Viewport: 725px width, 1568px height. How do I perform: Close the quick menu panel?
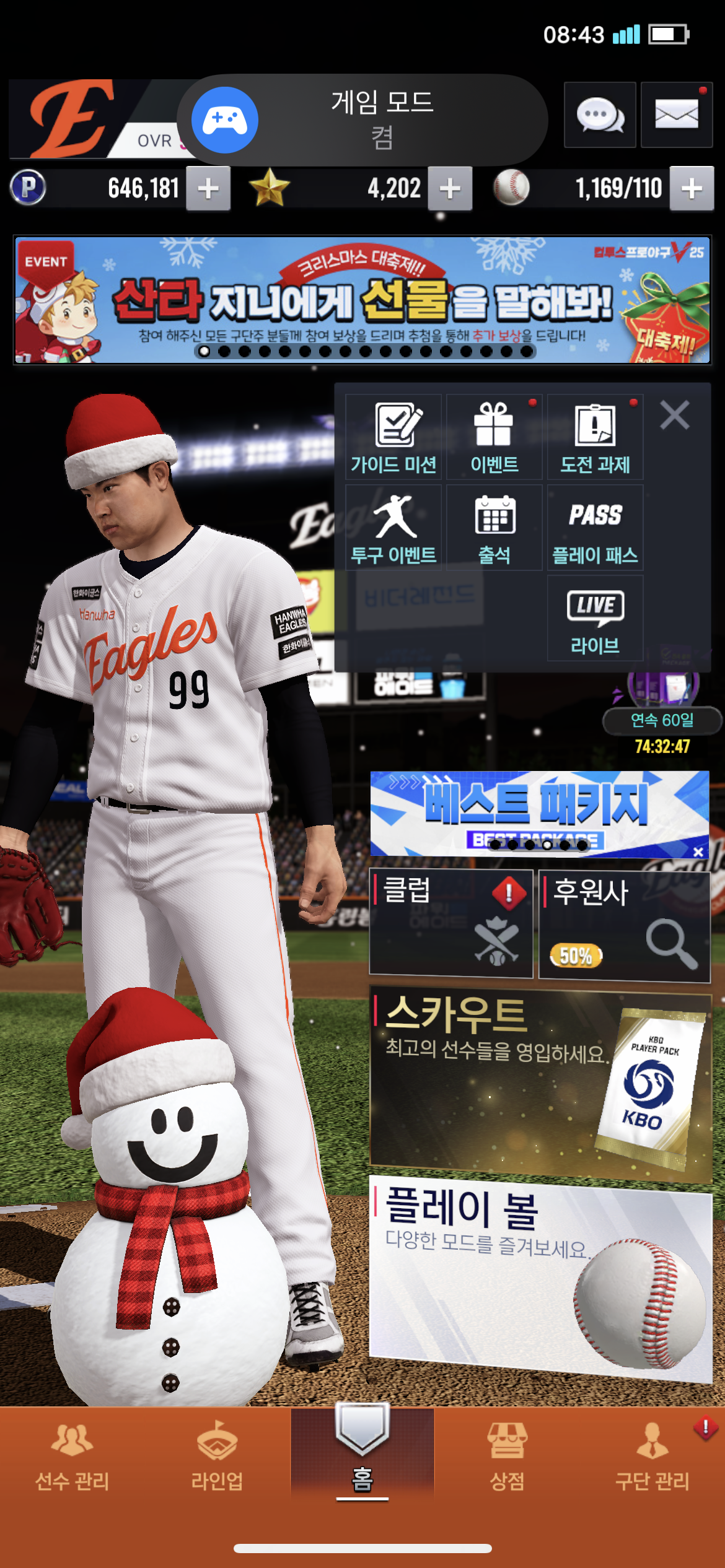coord(674,415)
